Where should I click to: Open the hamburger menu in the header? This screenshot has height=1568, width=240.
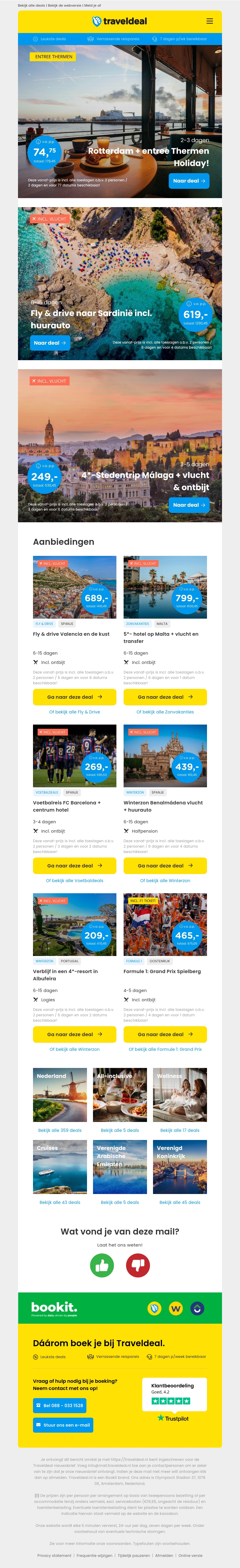click(209, 21)
